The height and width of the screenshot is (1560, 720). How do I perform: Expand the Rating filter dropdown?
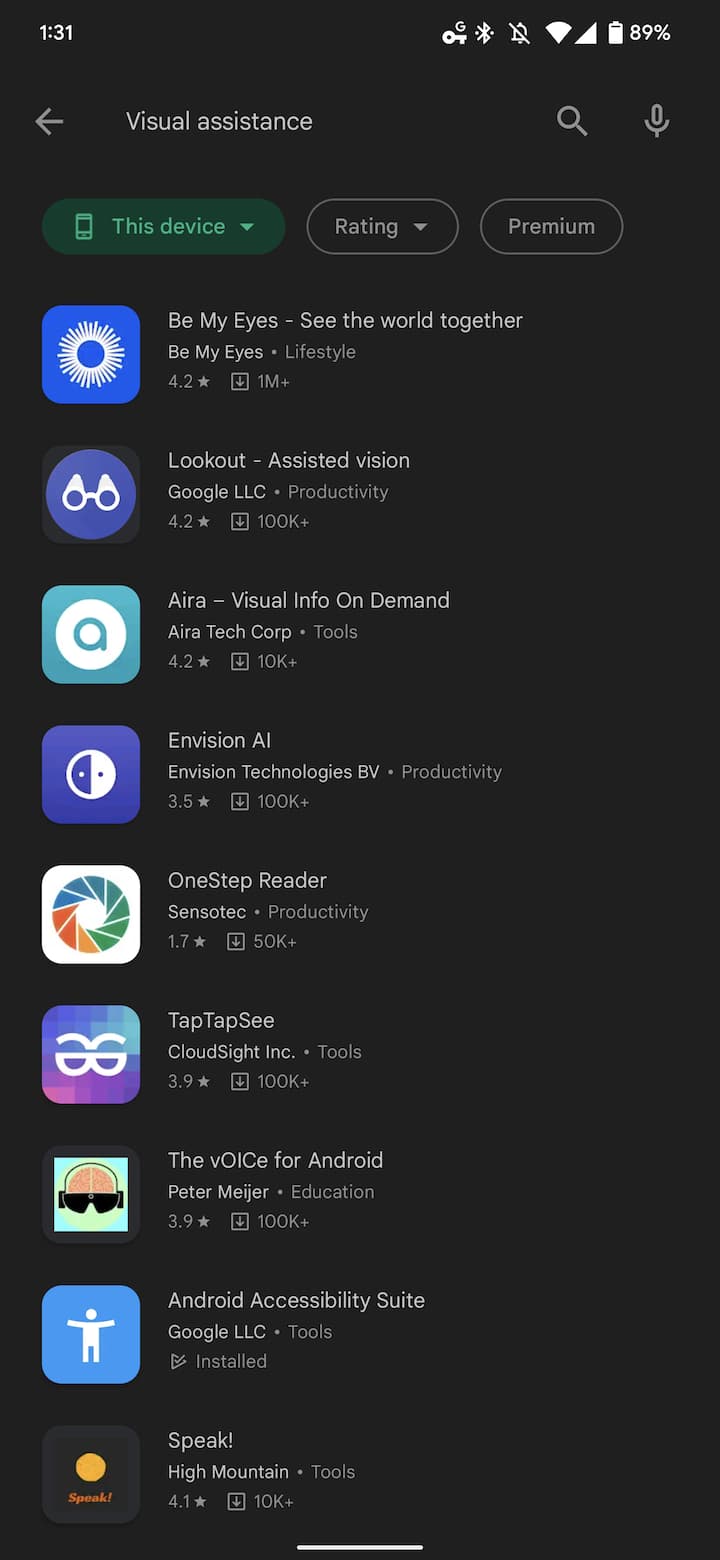[x=382, y=226]
